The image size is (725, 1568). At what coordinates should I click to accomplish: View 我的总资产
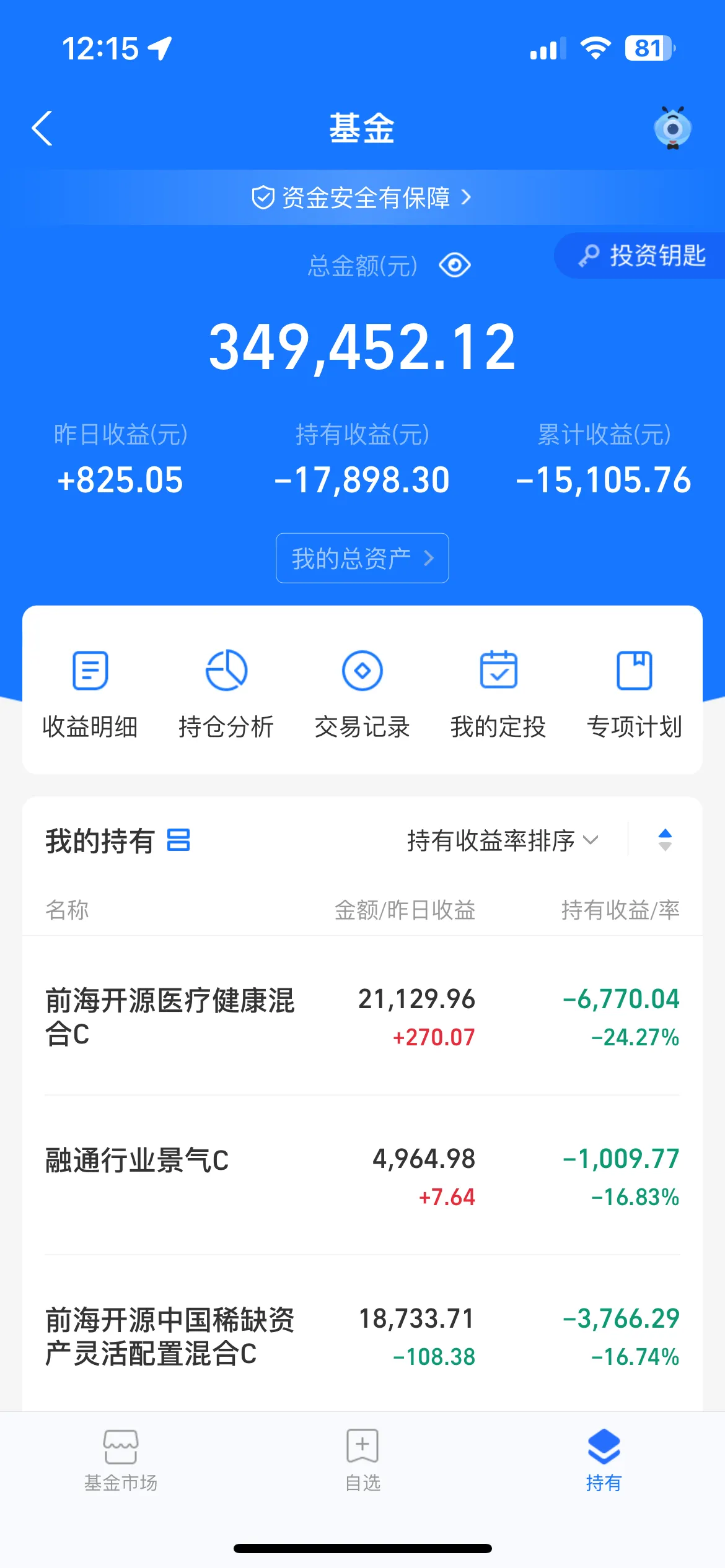[362, 558]
